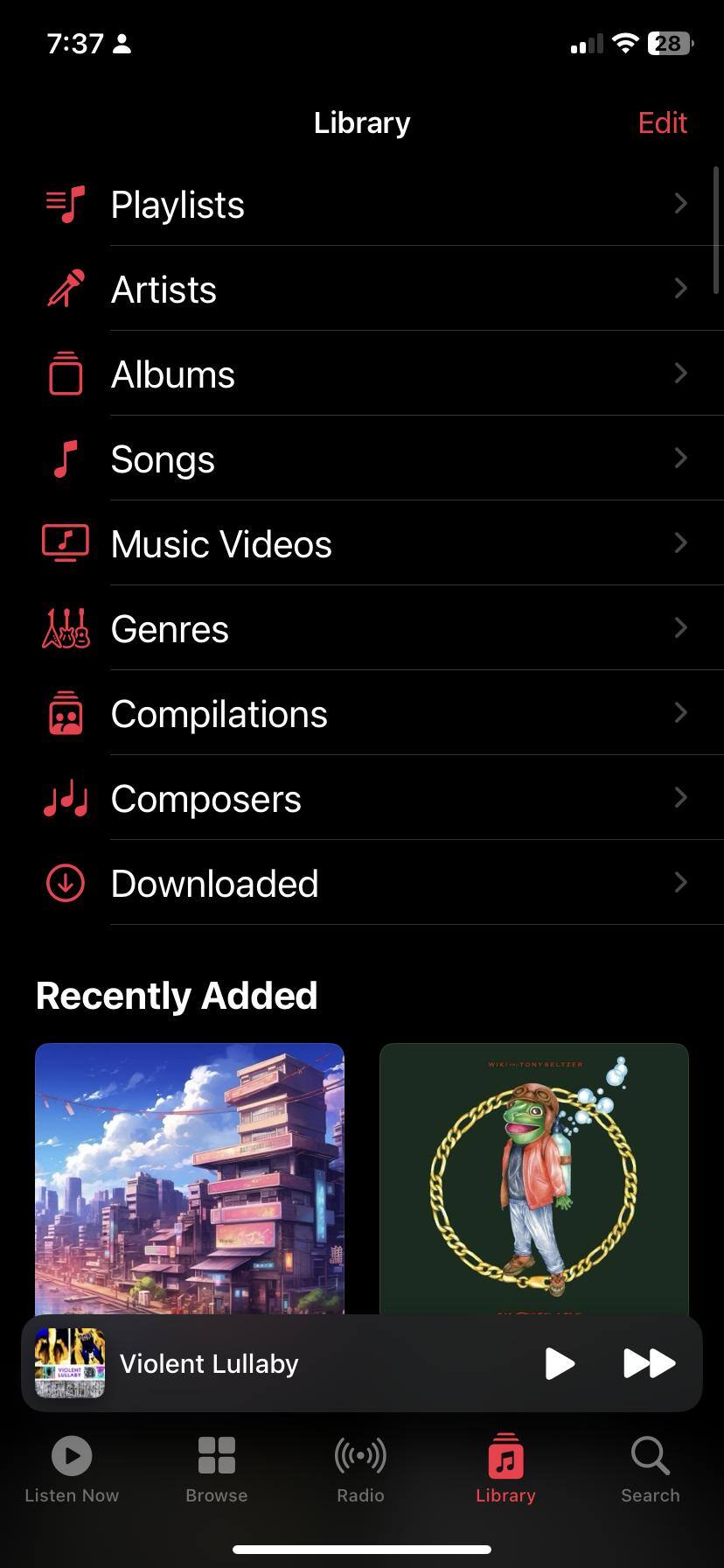Show Composers list
Image resolution: width=724 pixels, height=1568 pixels.
pyautogui.click(x=362, y=799)
